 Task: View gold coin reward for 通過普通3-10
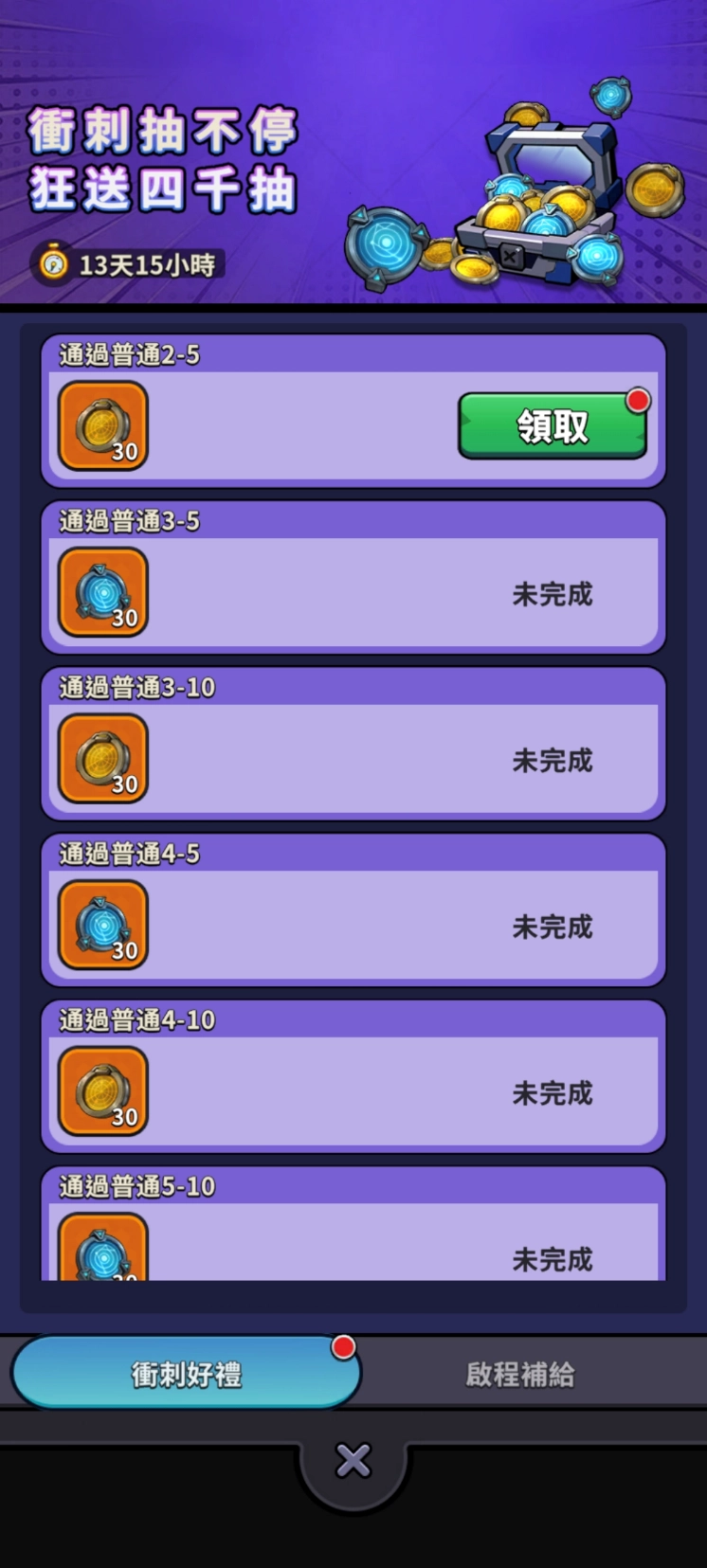pyautogui.click(x=103, y=759)
